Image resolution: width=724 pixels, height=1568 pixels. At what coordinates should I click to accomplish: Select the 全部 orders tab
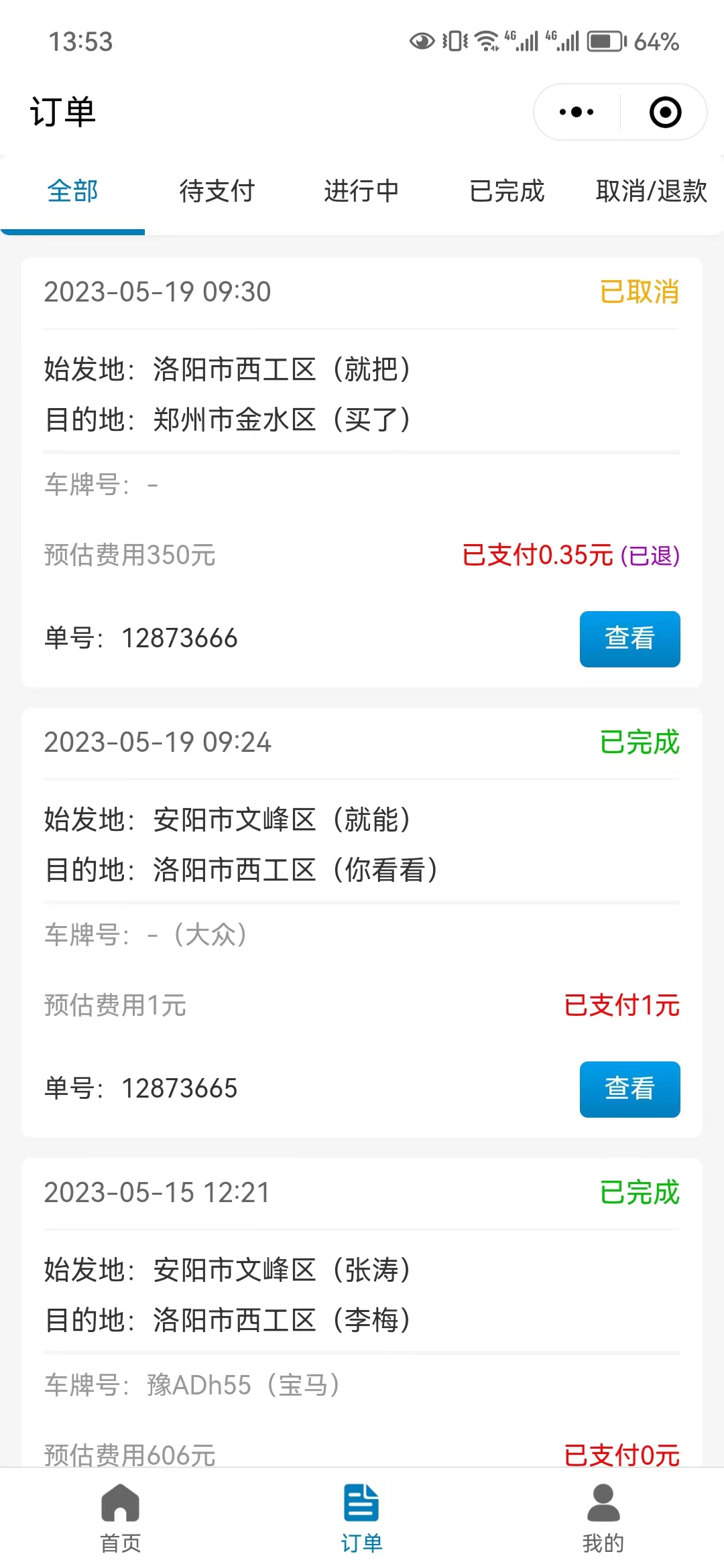[72, 192]
